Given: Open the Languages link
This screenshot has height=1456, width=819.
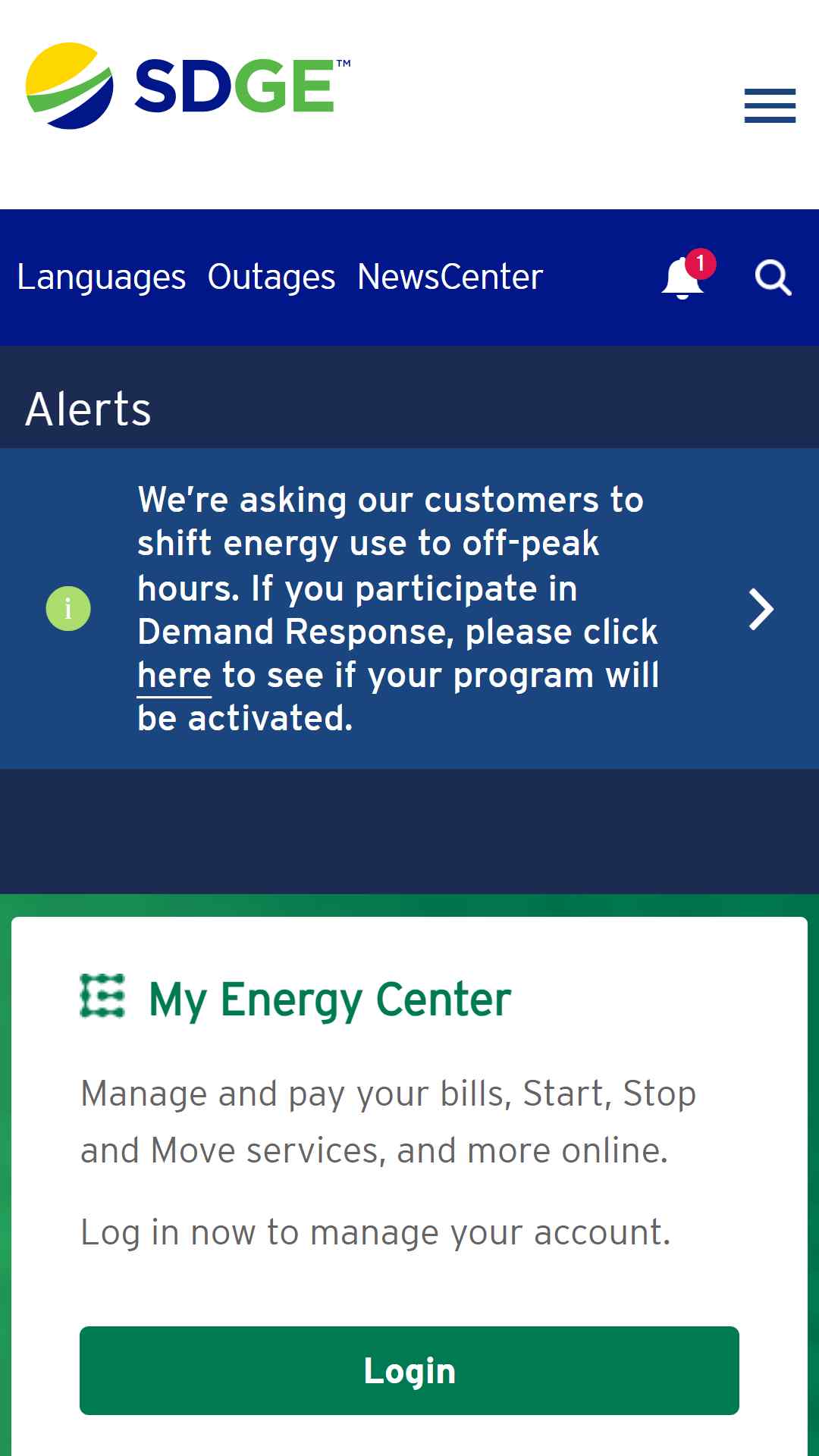Looking at the screenshot, I should 102,278.
